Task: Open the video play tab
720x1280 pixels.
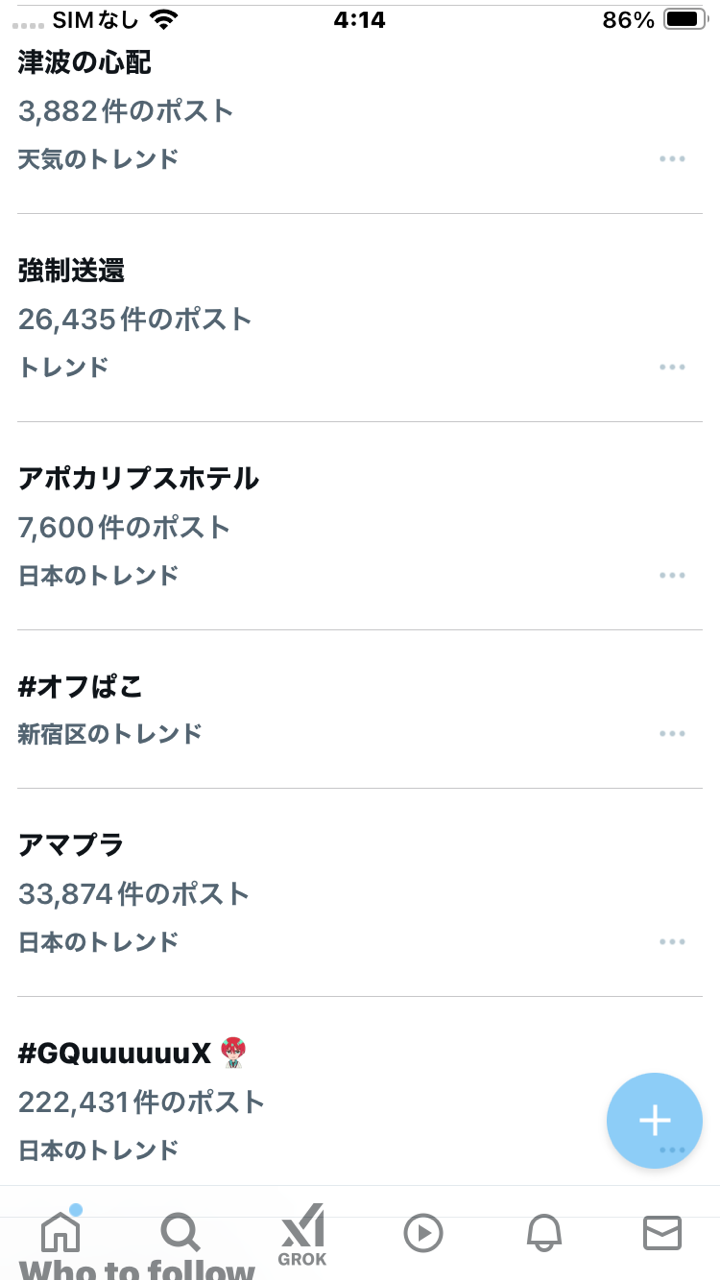Action: (x=423, y=1233)
